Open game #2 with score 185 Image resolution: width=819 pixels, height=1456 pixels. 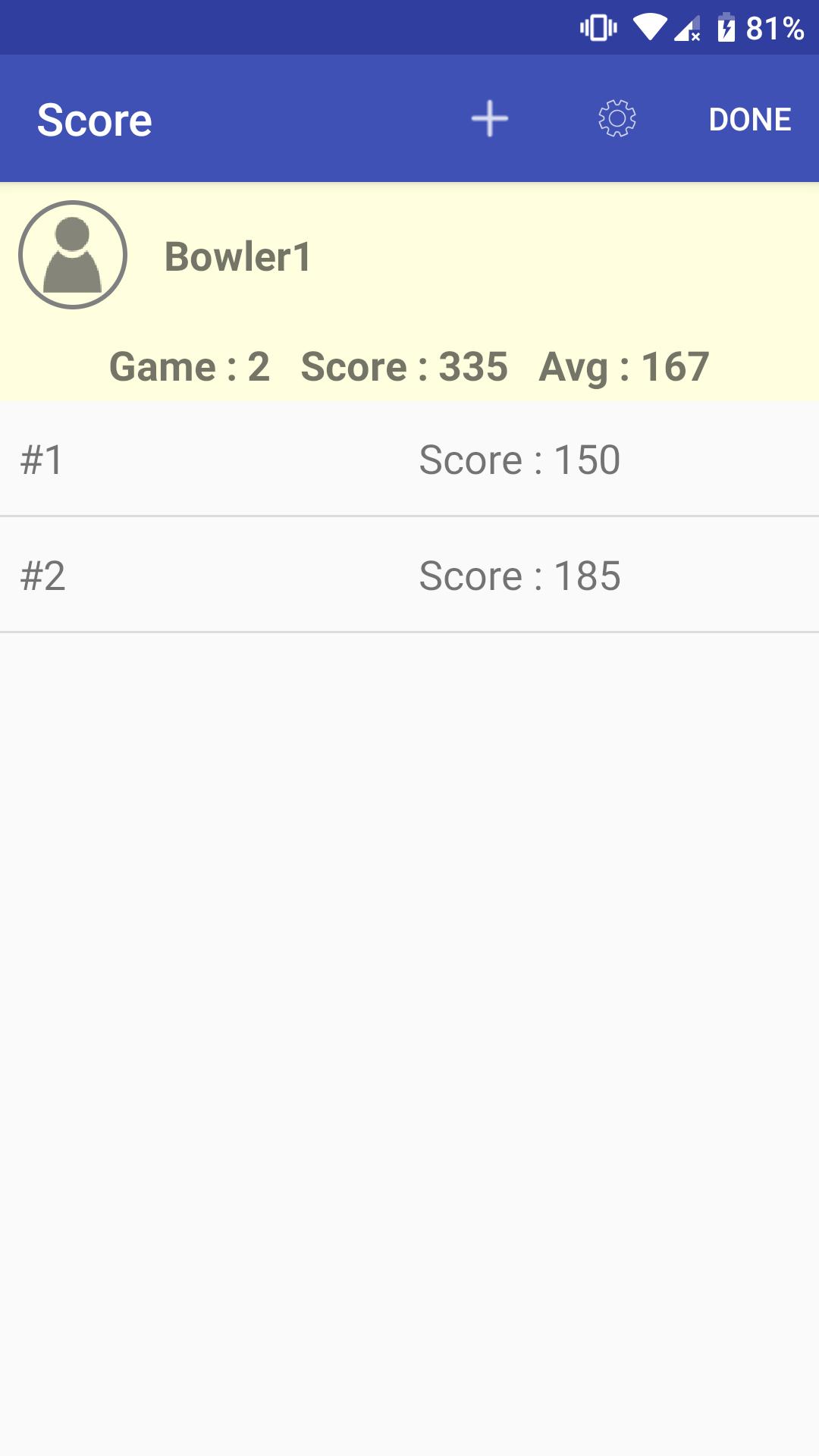pyautogui.click(x=409, y=575)
